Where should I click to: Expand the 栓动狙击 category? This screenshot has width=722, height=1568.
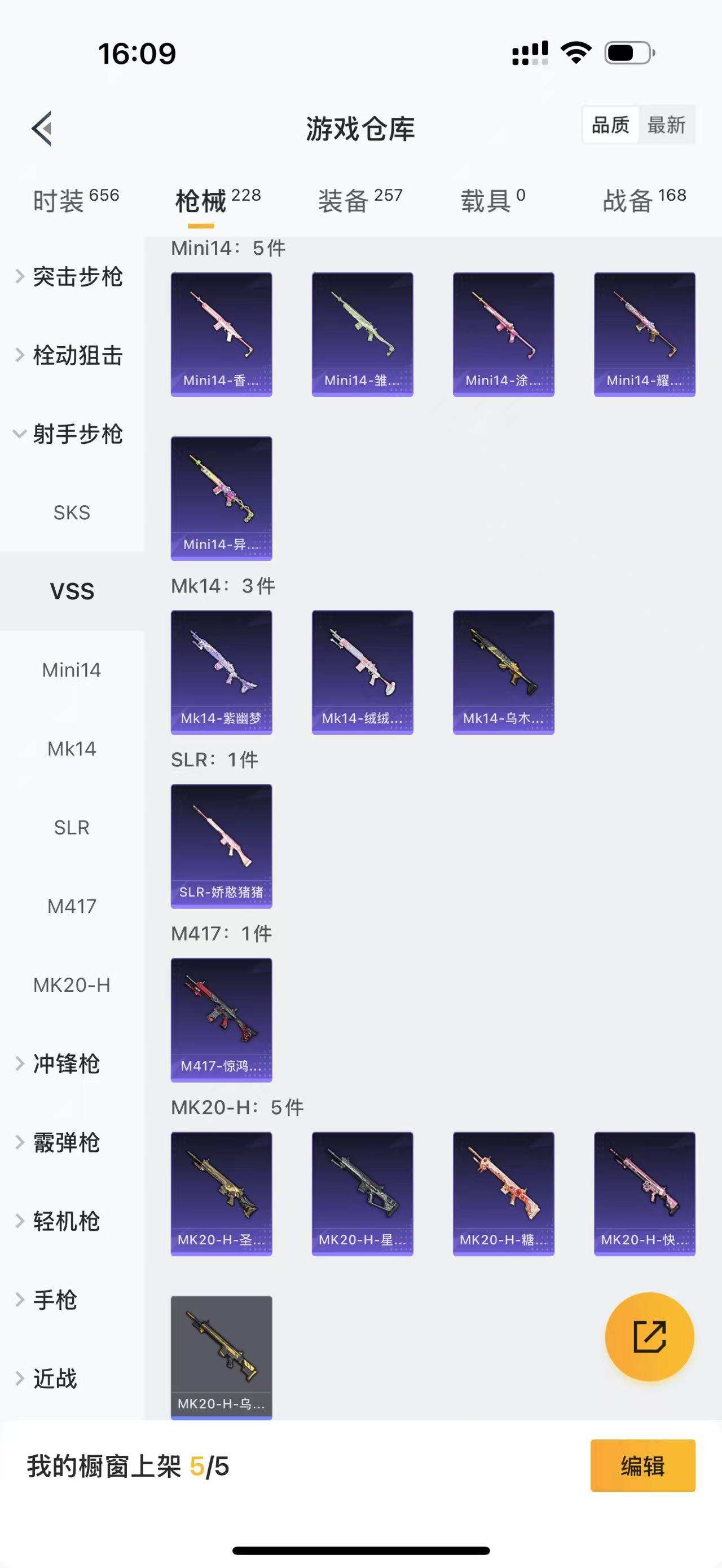71,355
